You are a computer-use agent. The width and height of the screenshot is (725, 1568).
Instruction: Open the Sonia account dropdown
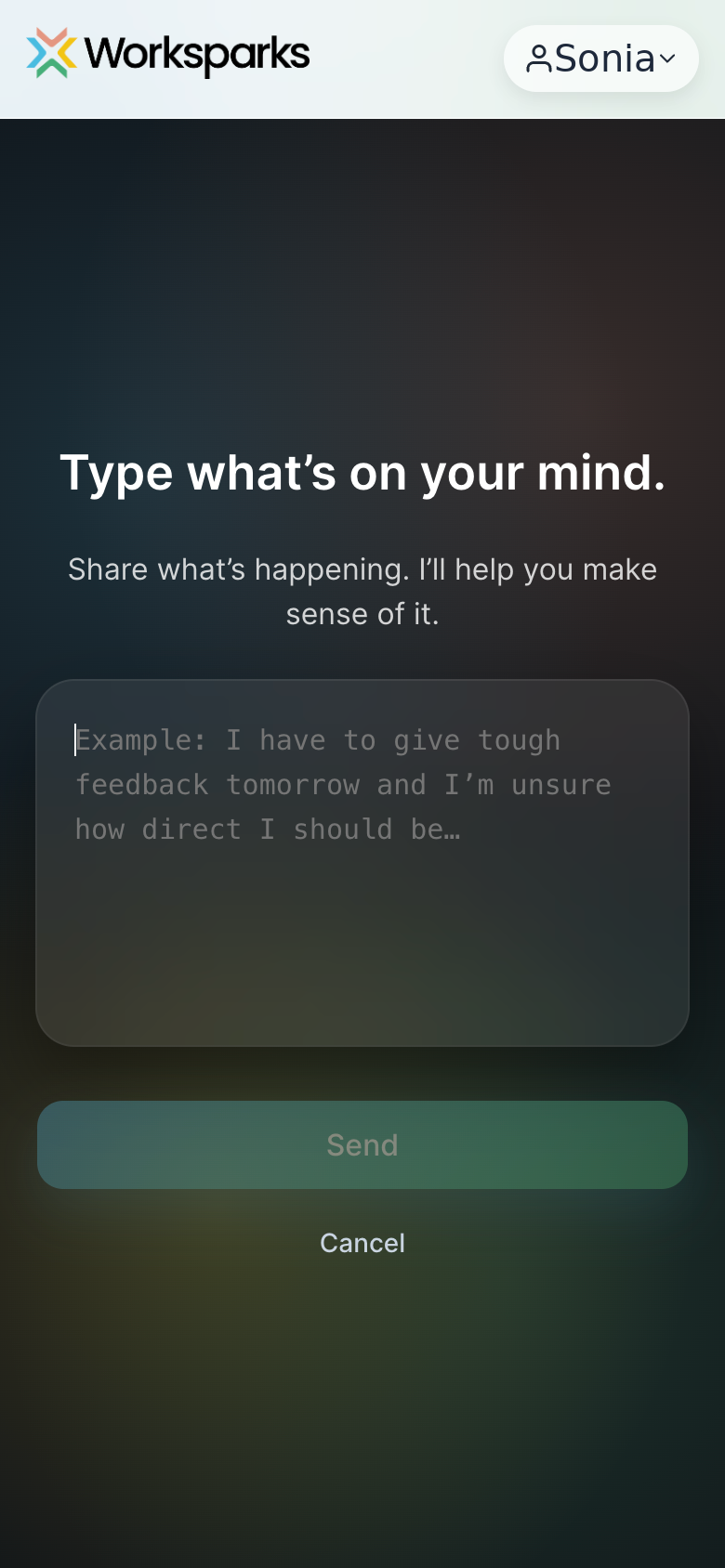pyautogui.click(x=600, y=59)
